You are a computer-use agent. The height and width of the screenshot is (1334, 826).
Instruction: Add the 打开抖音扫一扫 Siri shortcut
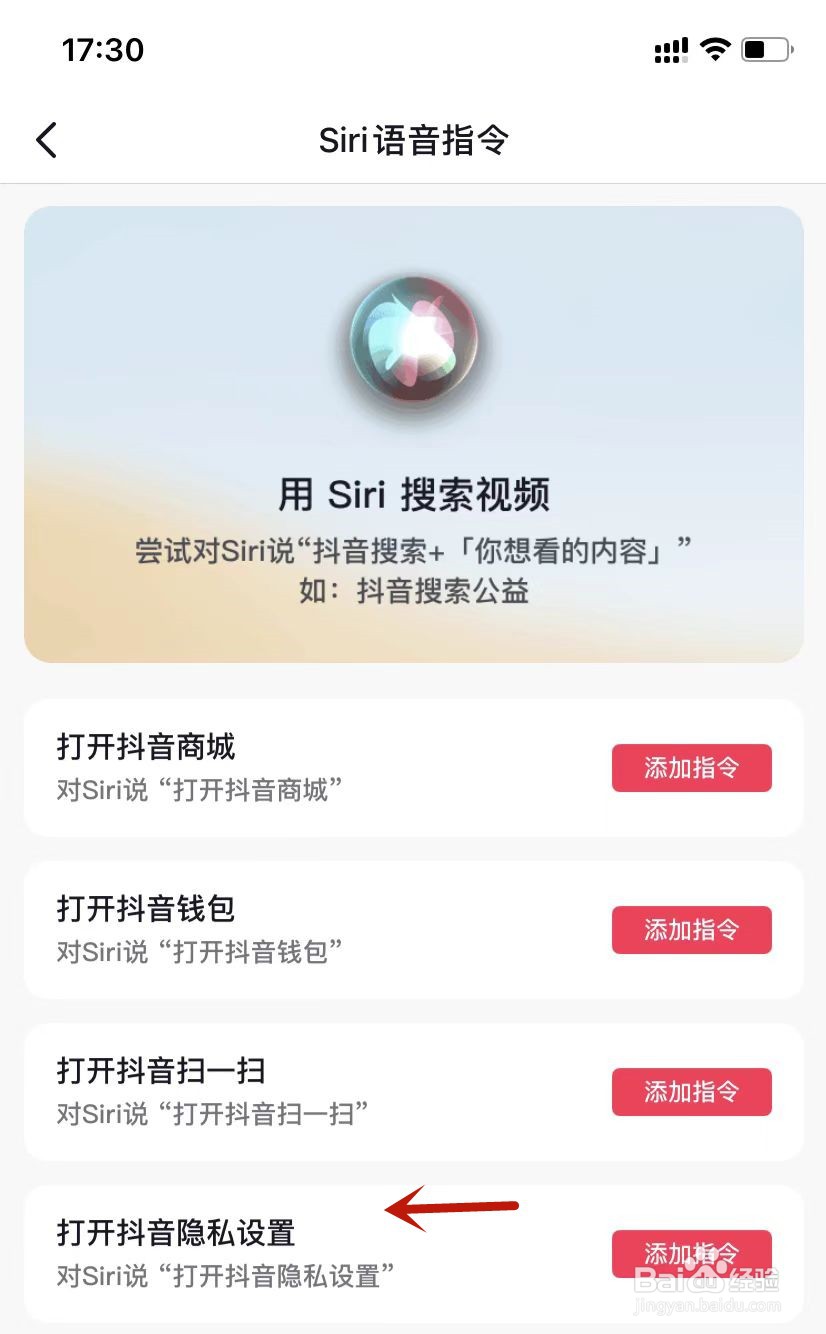691,1091
